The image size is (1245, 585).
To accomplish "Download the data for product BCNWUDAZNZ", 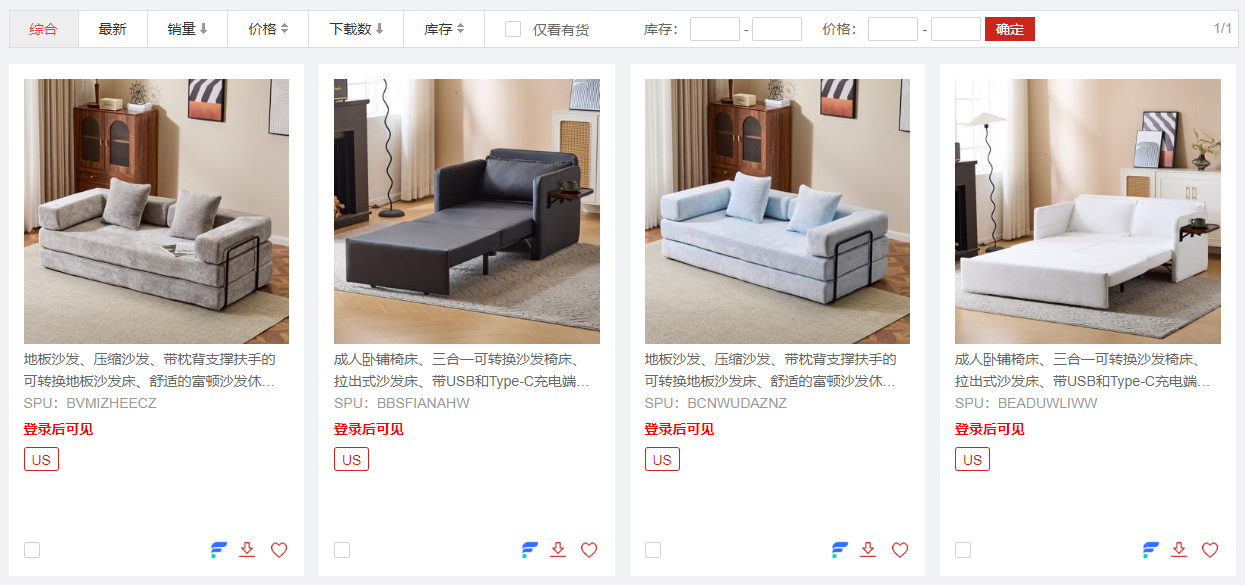I will click(x=868, y=550).
